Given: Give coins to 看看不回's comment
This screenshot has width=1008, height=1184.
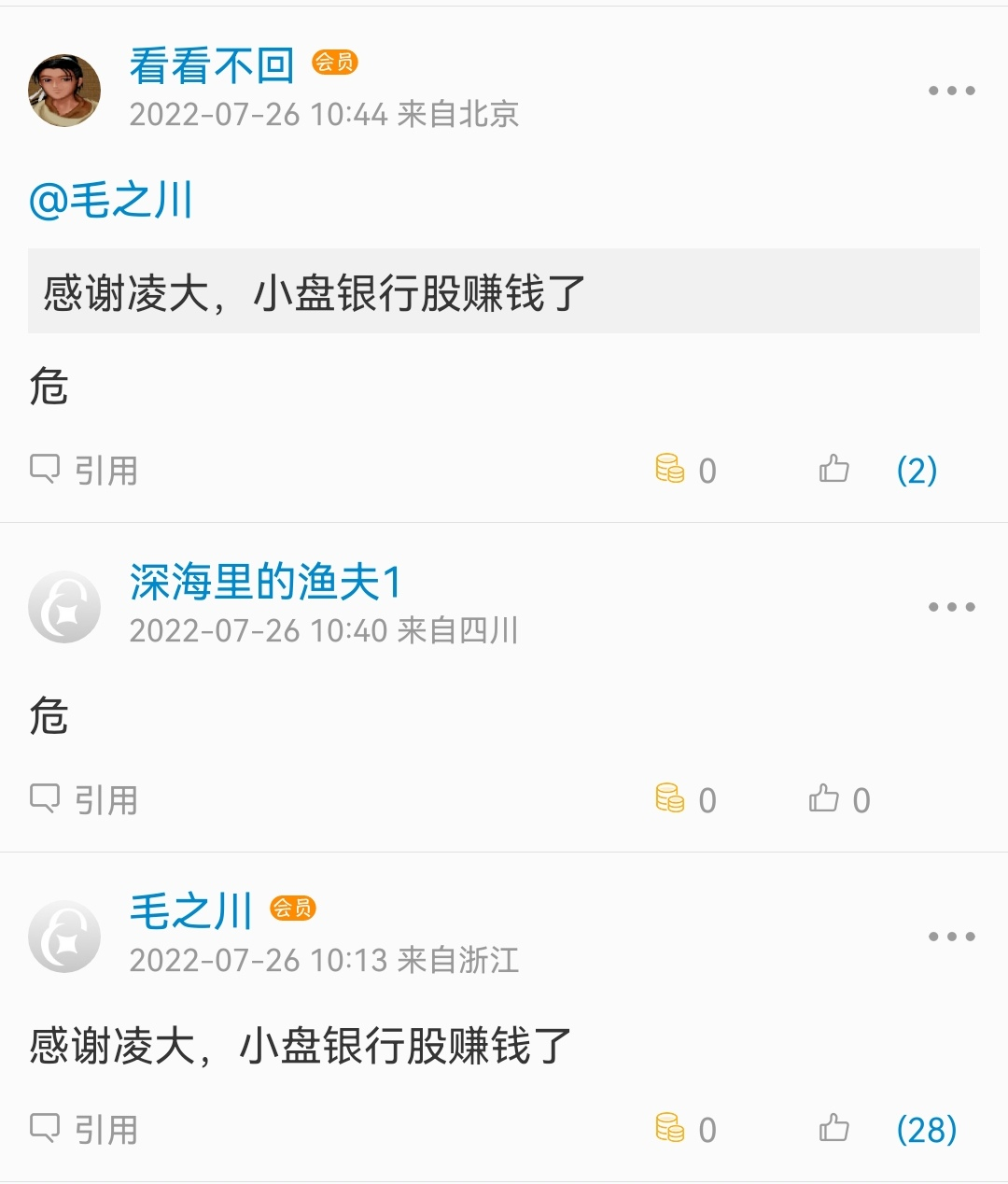Looking at the screenshot, I should (x=685, y=470).
